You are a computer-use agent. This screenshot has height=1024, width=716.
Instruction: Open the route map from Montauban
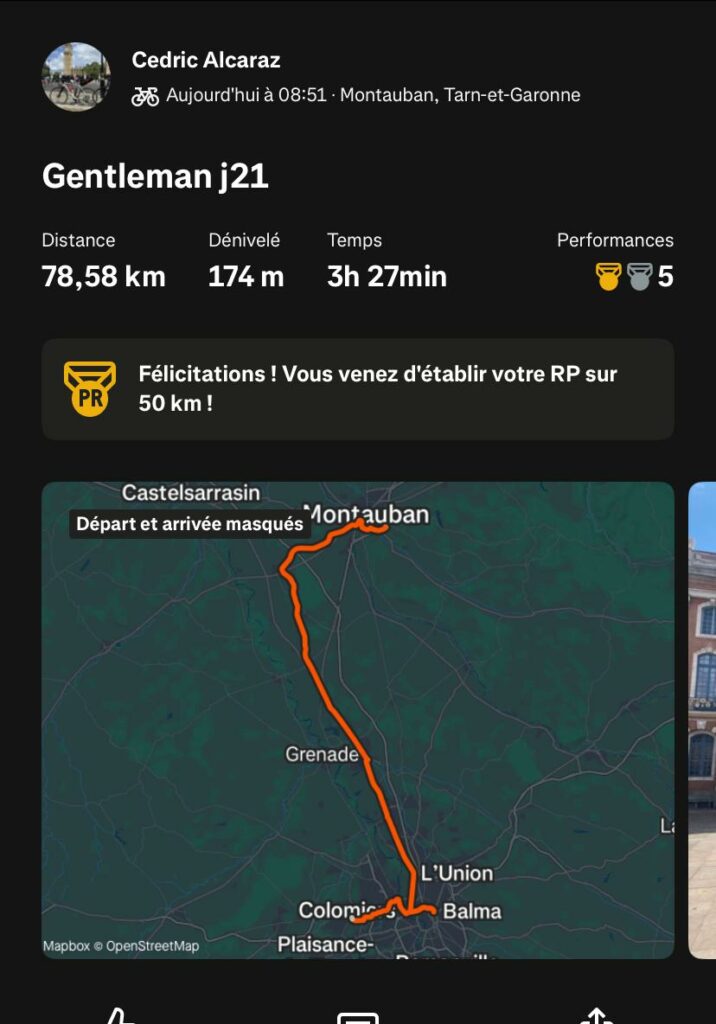(x=357, y=720)
